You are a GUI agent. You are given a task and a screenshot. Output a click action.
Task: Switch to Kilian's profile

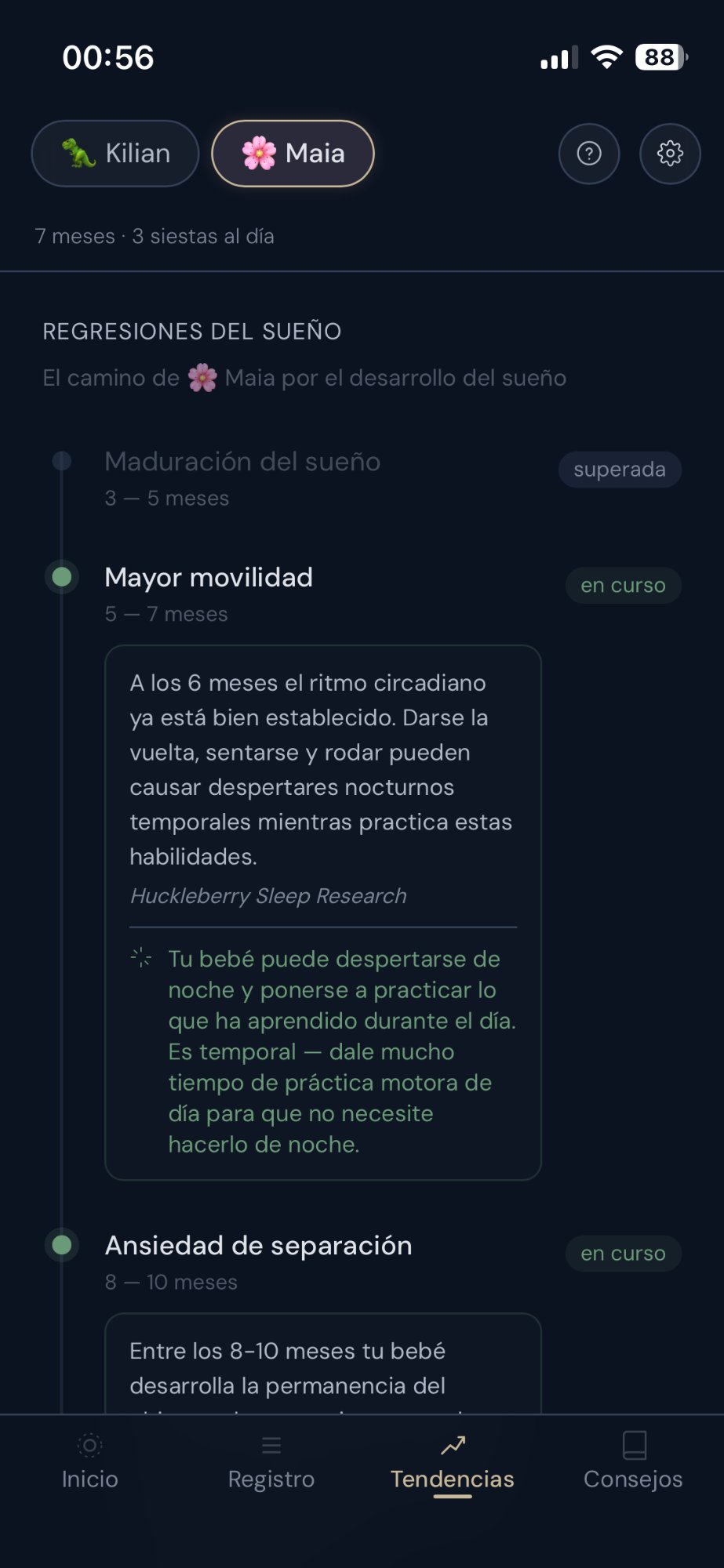pos(115,154)
